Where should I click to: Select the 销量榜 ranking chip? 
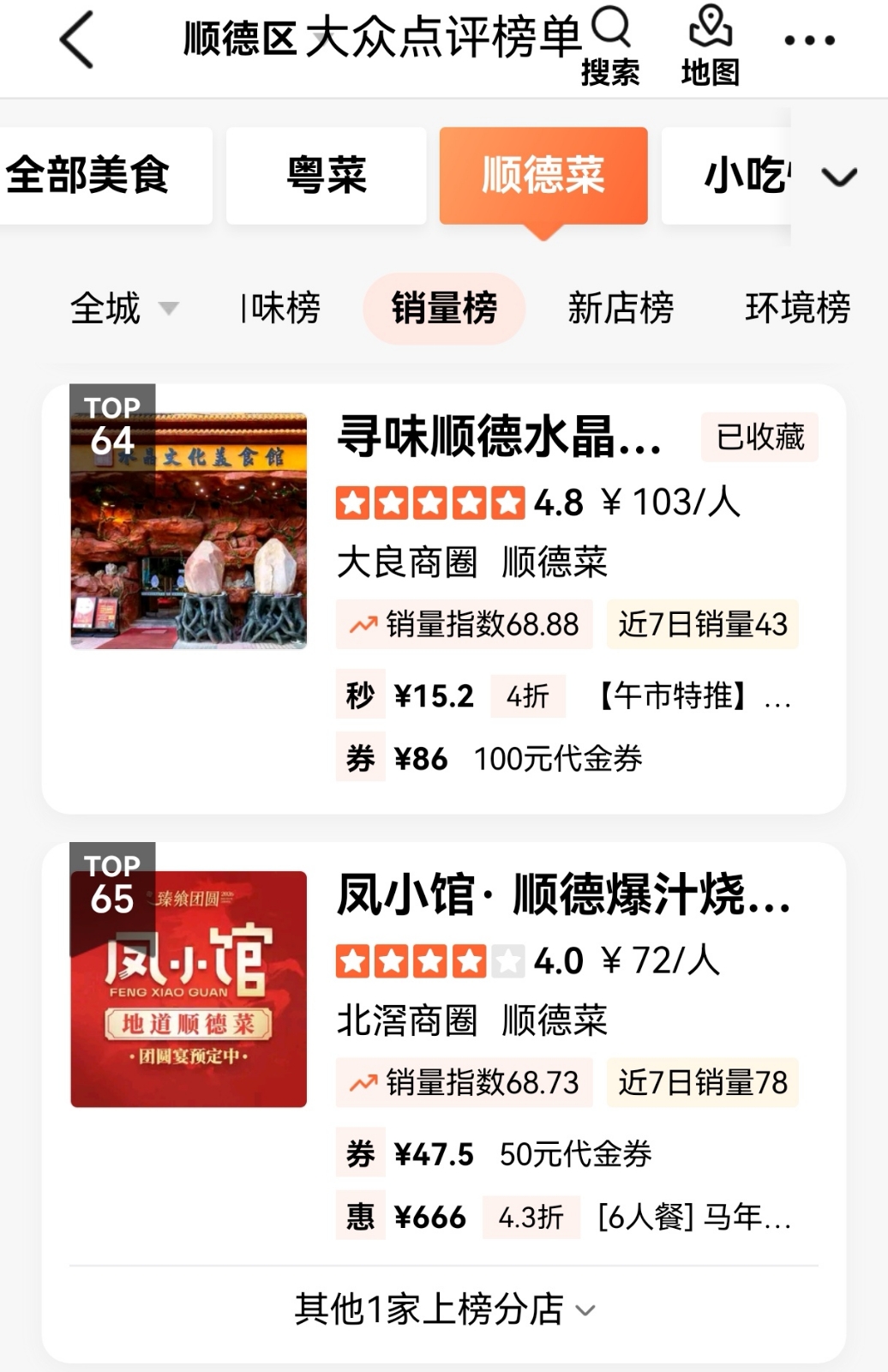[444, 308]
